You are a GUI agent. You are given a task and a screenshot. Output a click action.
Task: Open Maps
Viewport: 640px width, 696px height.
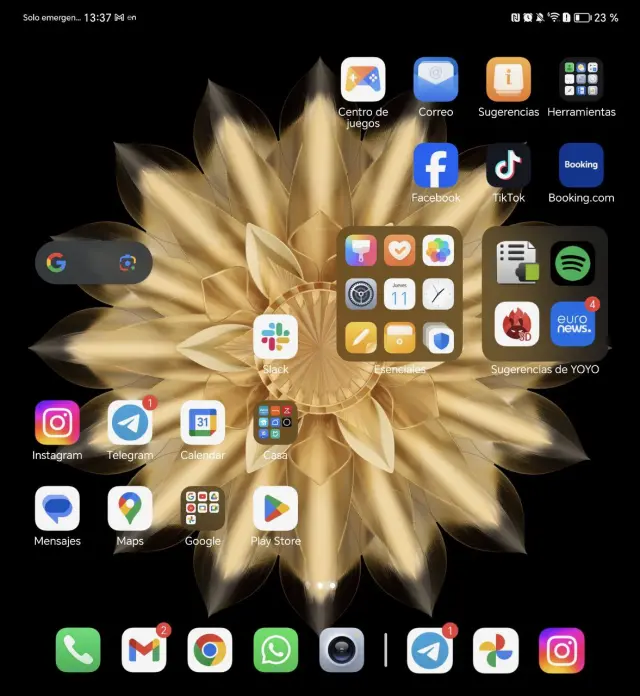pos(130,509)
